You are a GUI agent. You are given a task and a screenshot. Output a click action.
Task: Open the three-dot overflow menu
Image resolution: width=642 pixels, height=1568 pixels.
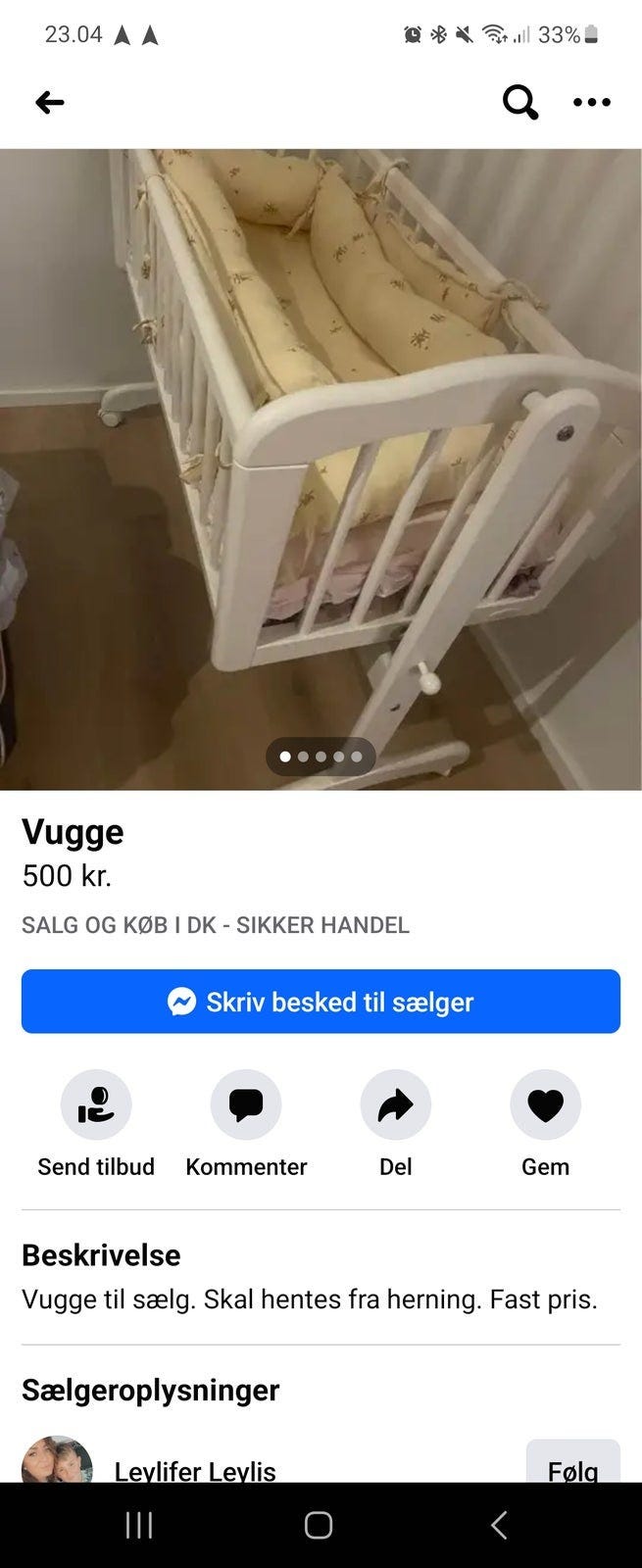pyautogui.click(x=592, y=102)
